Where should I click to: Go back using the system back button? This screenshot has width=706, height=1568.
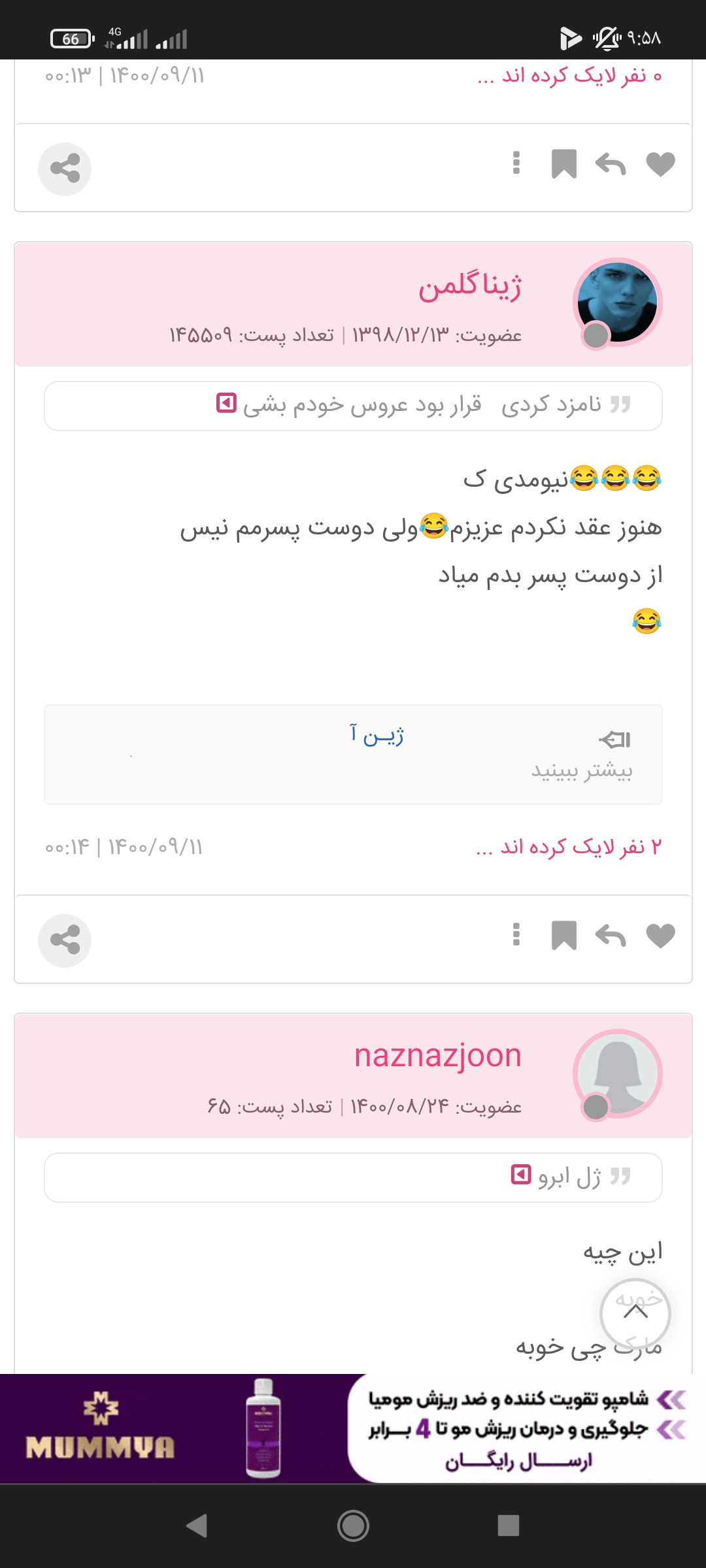pos(197,1526)
